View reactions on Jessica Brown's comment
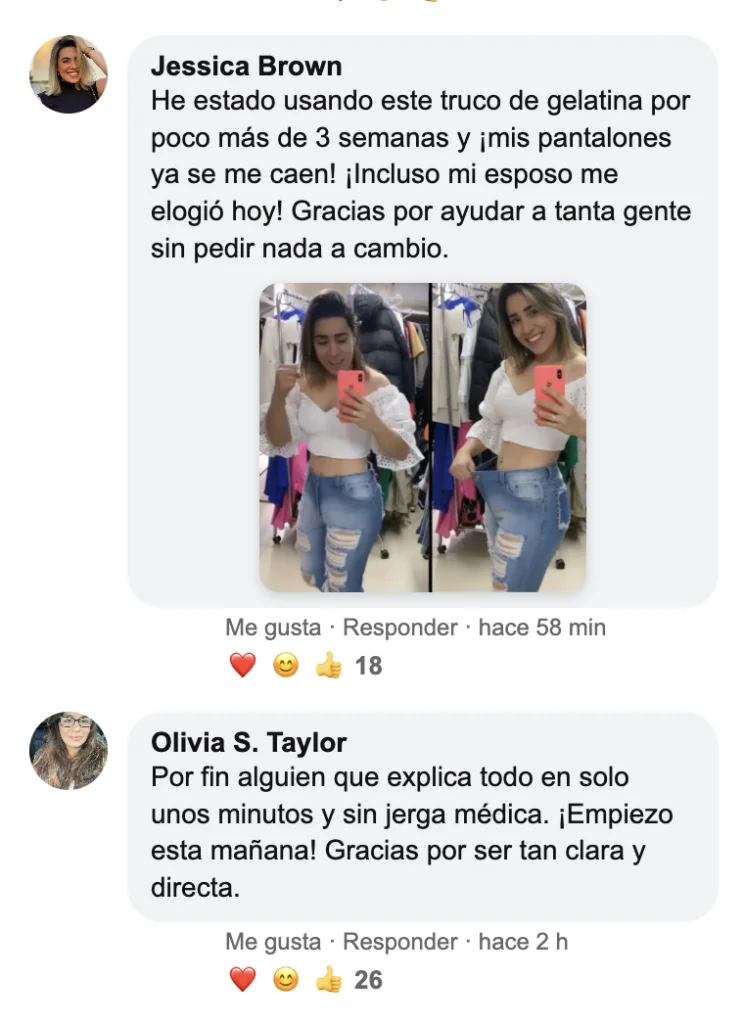This screenshot has height=1024, width=744. [x=306, y=665]
